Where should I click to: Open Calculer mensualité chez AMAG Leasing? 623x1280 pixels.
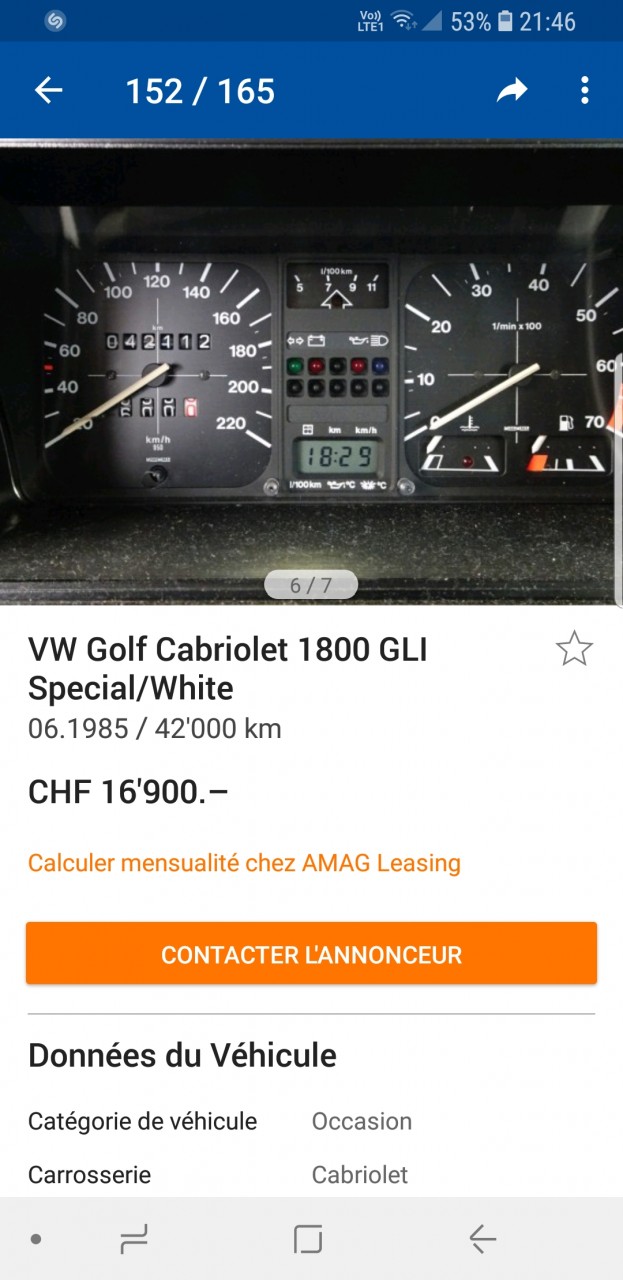point(244,862)
